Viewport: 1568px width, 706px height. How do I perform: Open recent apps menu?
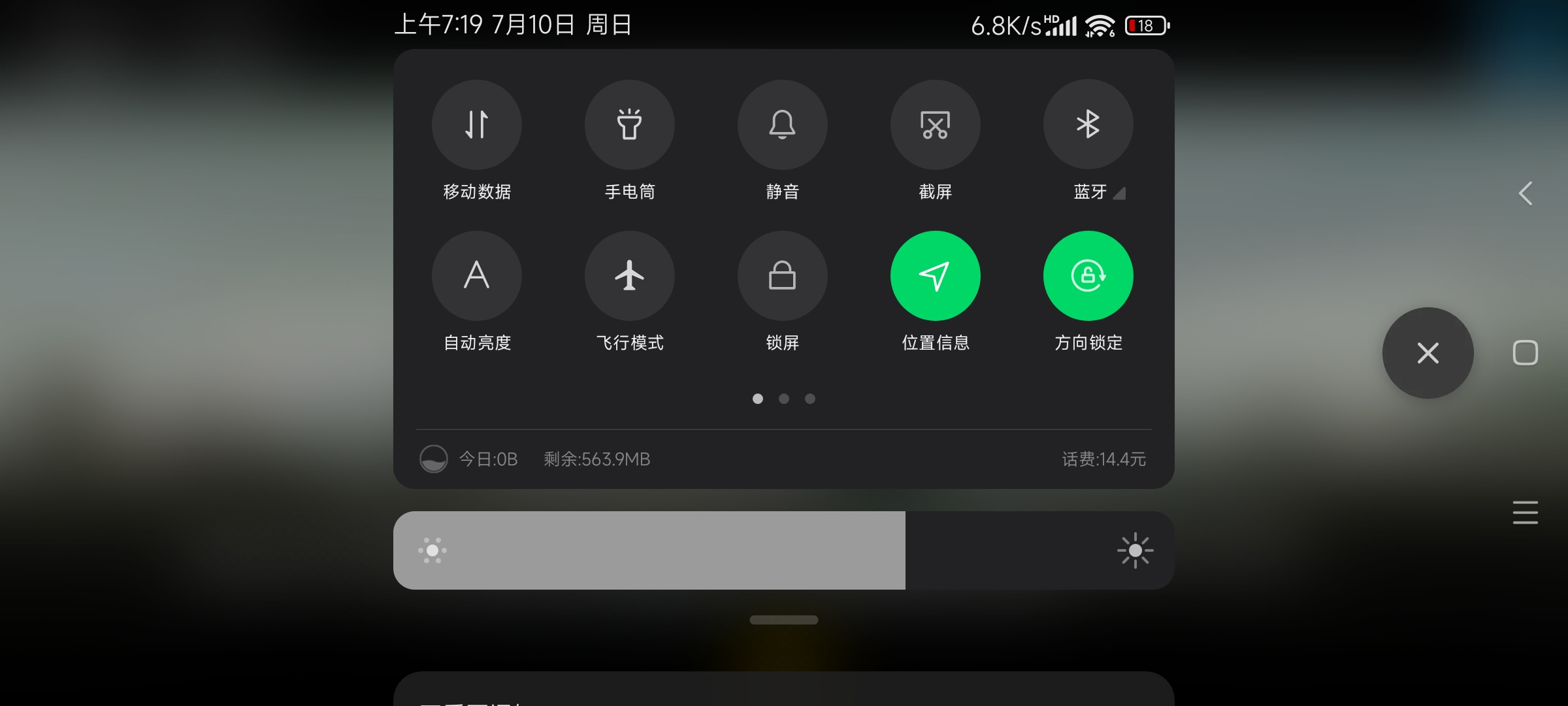pyautogui.click(x=1526, y=513)
